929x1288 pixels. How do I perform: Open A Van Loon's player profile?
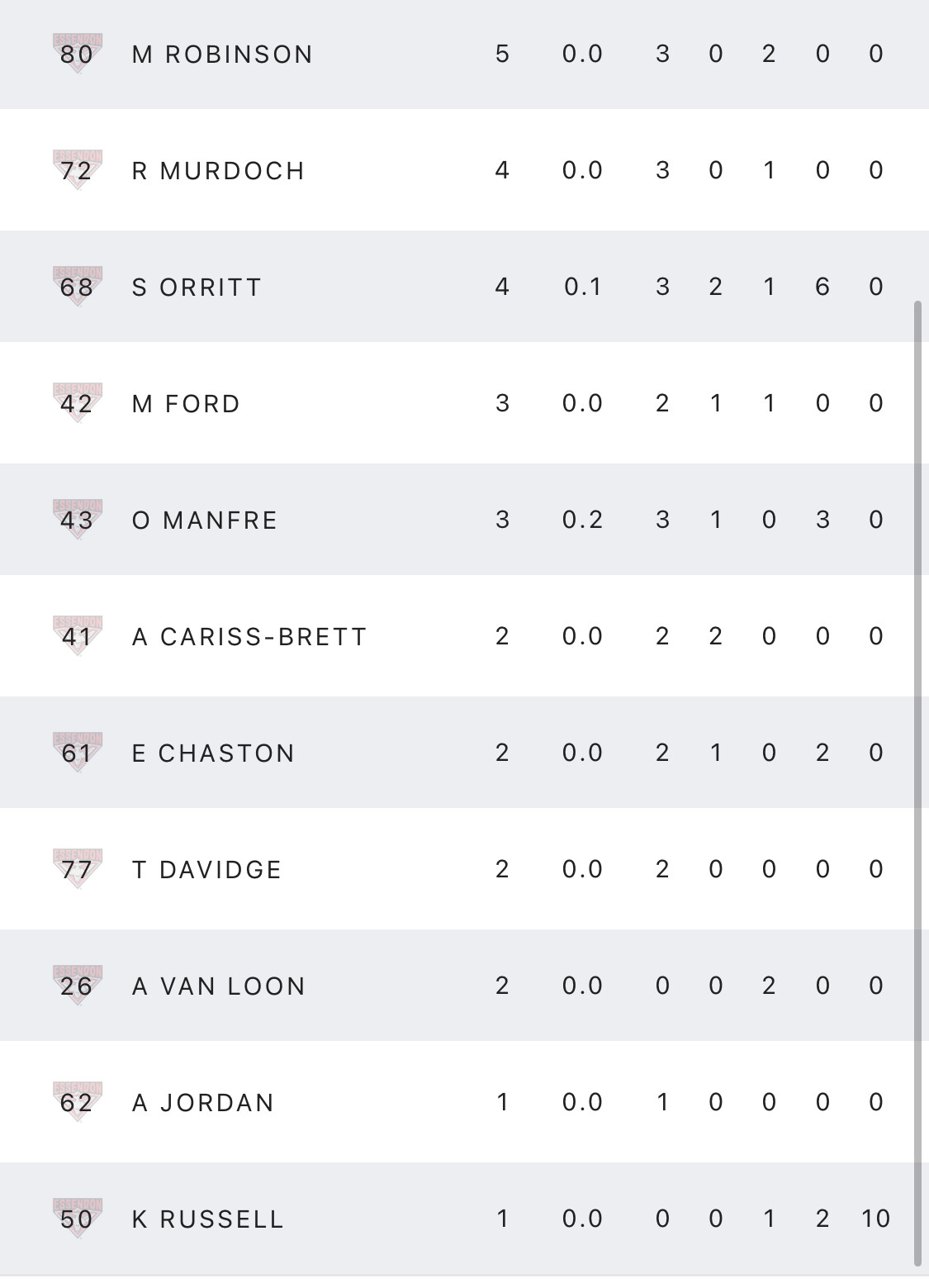(x=219, y=986)
